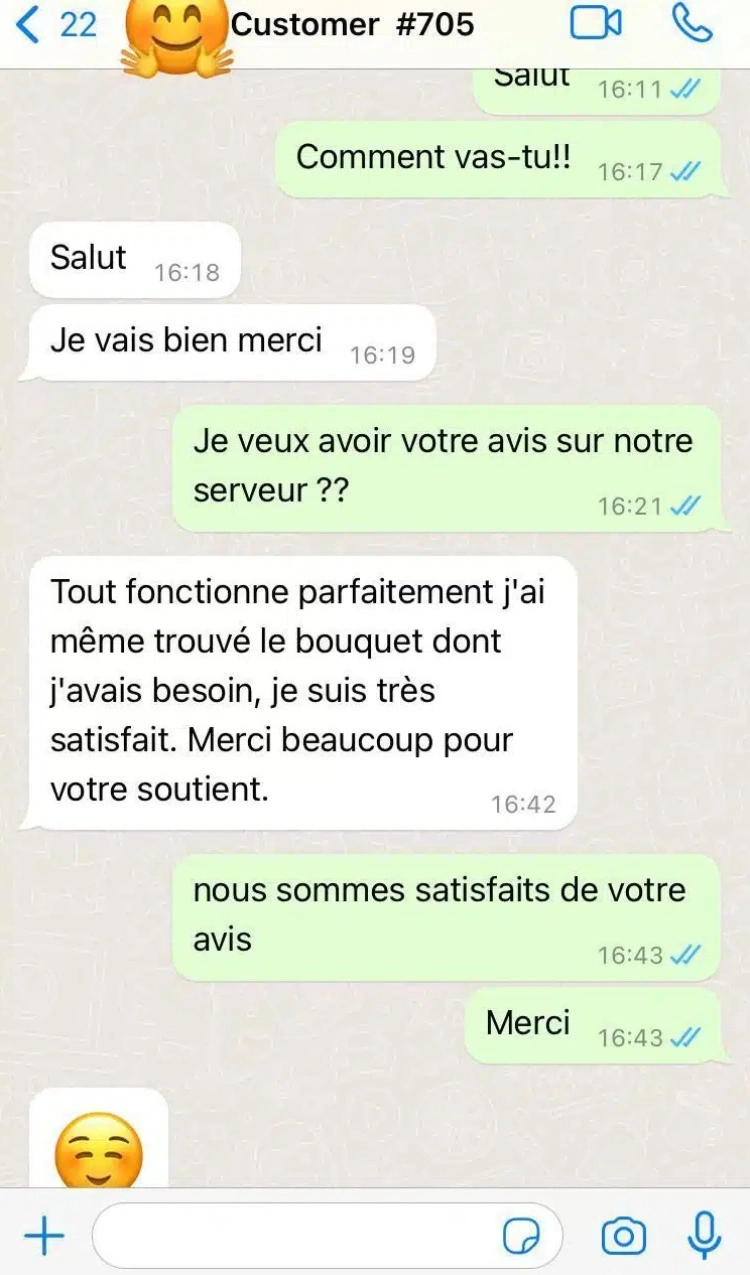The height and width of the screenshot is (1275, 750).
Task: Start a voice call with Customer #705
Action: coord(692,23)
